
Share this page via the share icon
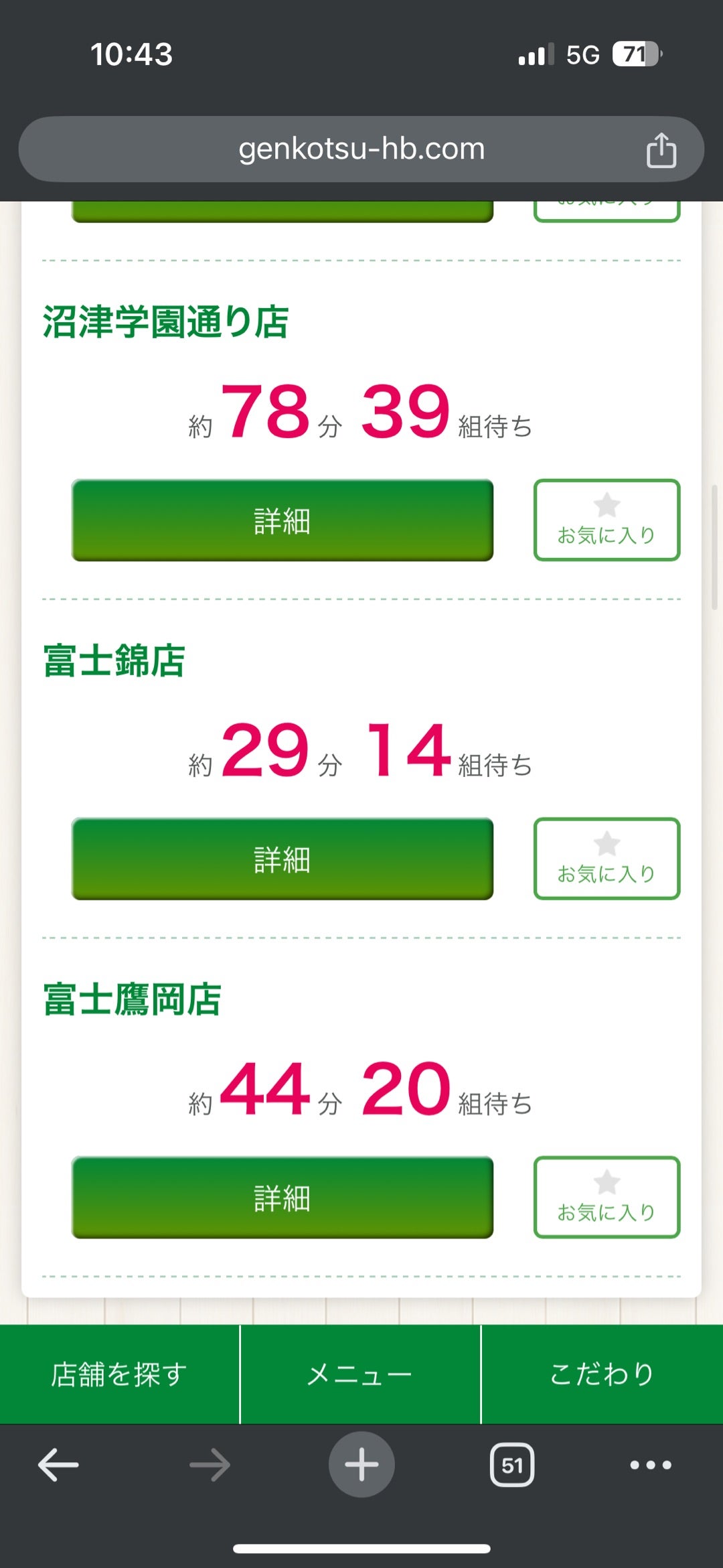(661, 149)
